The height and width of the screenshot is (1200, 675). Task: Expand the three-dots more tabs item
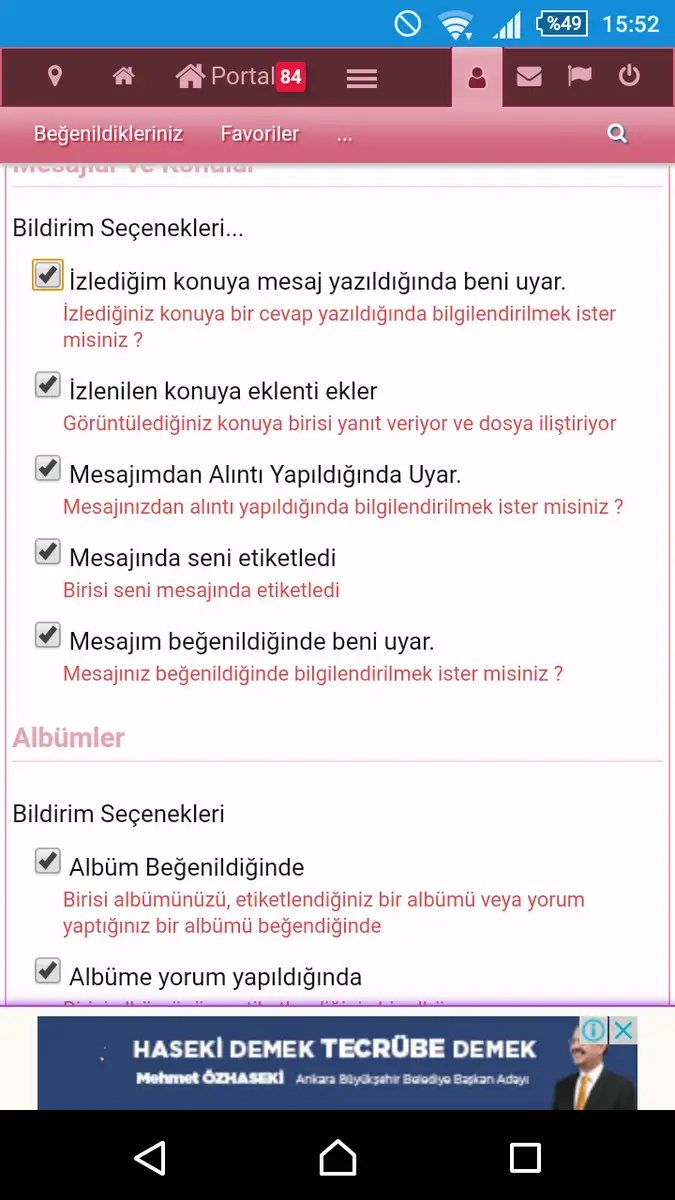click(x=345, y=134)
